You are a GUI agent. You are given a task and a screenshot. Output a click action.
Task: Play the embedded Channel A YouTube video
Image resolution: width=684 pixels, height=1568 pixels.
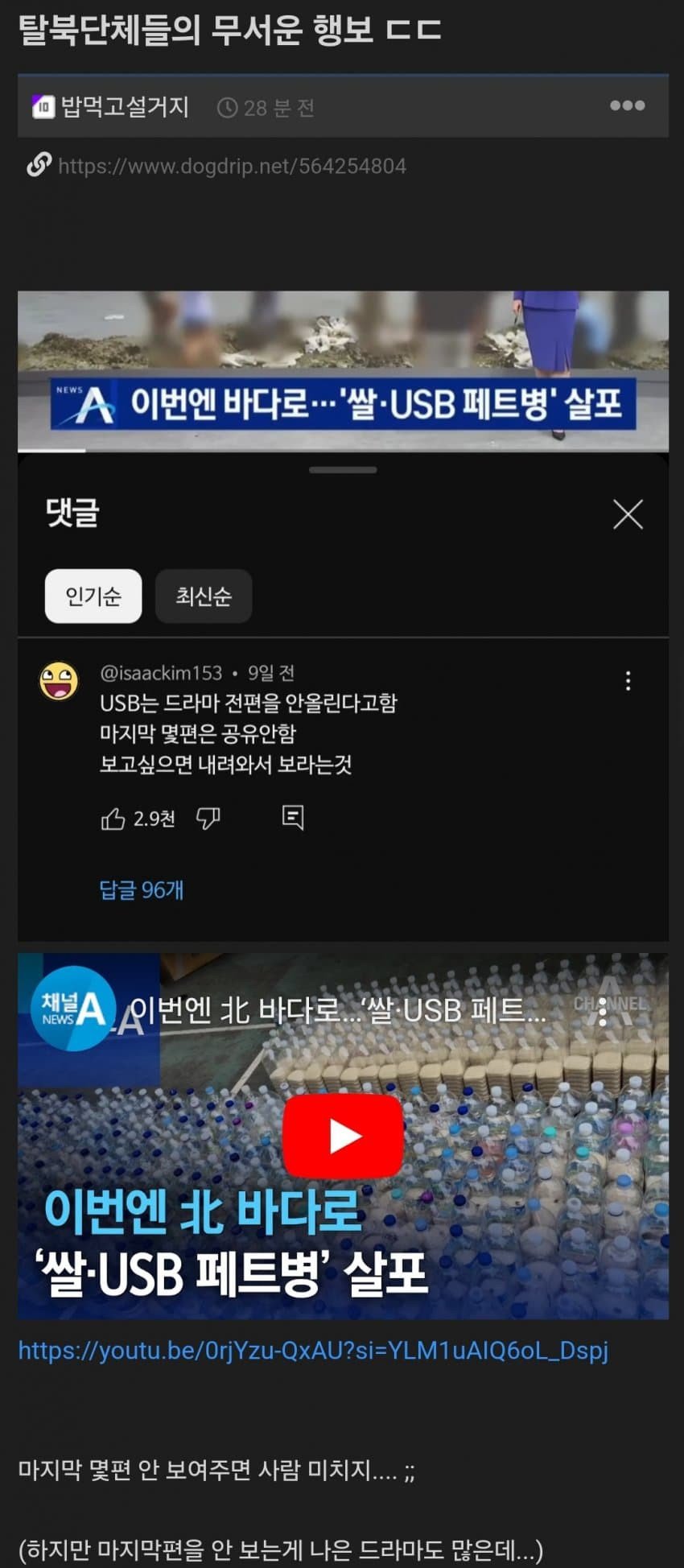tap(343, 1136)
